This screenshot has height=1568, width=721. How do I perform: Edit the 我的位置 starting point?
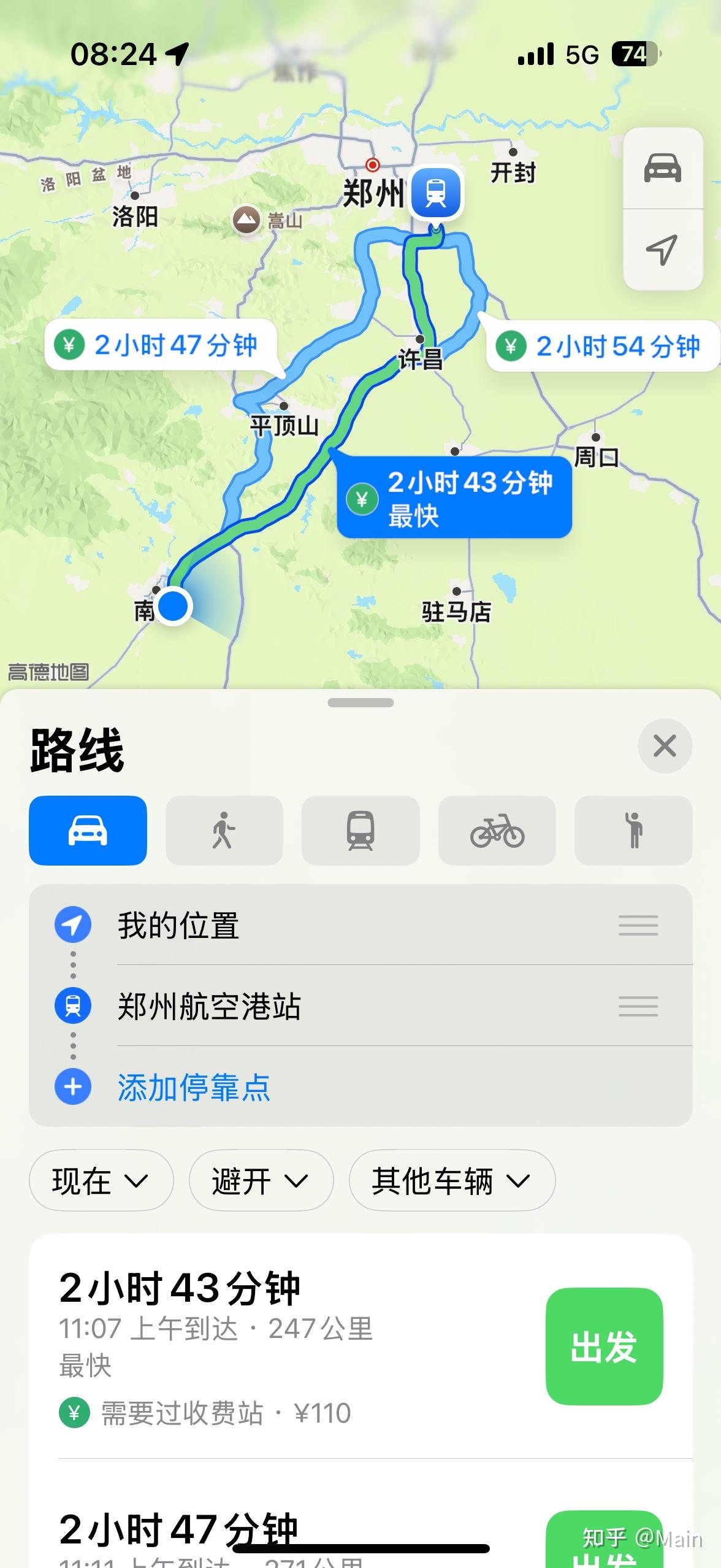[x=178, y=925]
